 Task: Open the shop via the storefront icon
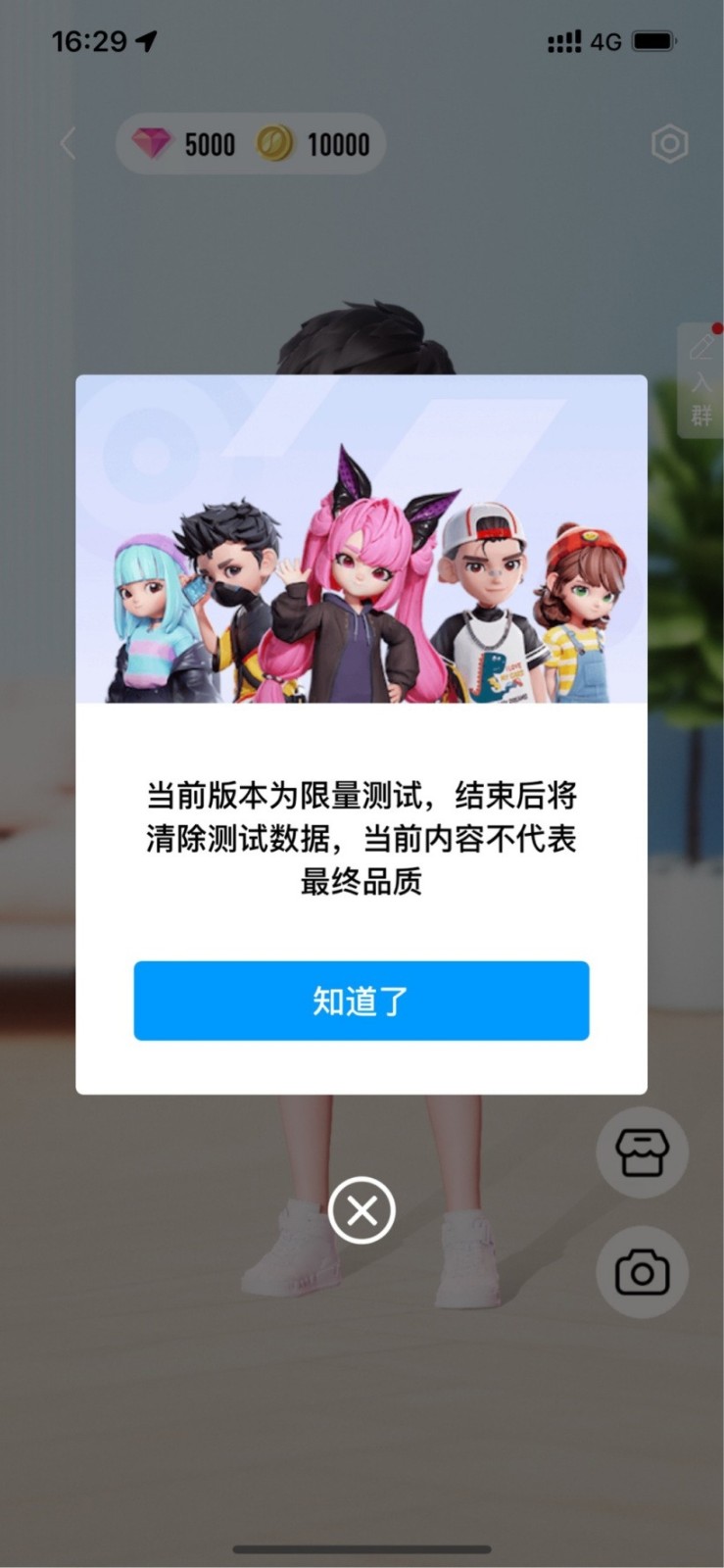coord(643,1153)
